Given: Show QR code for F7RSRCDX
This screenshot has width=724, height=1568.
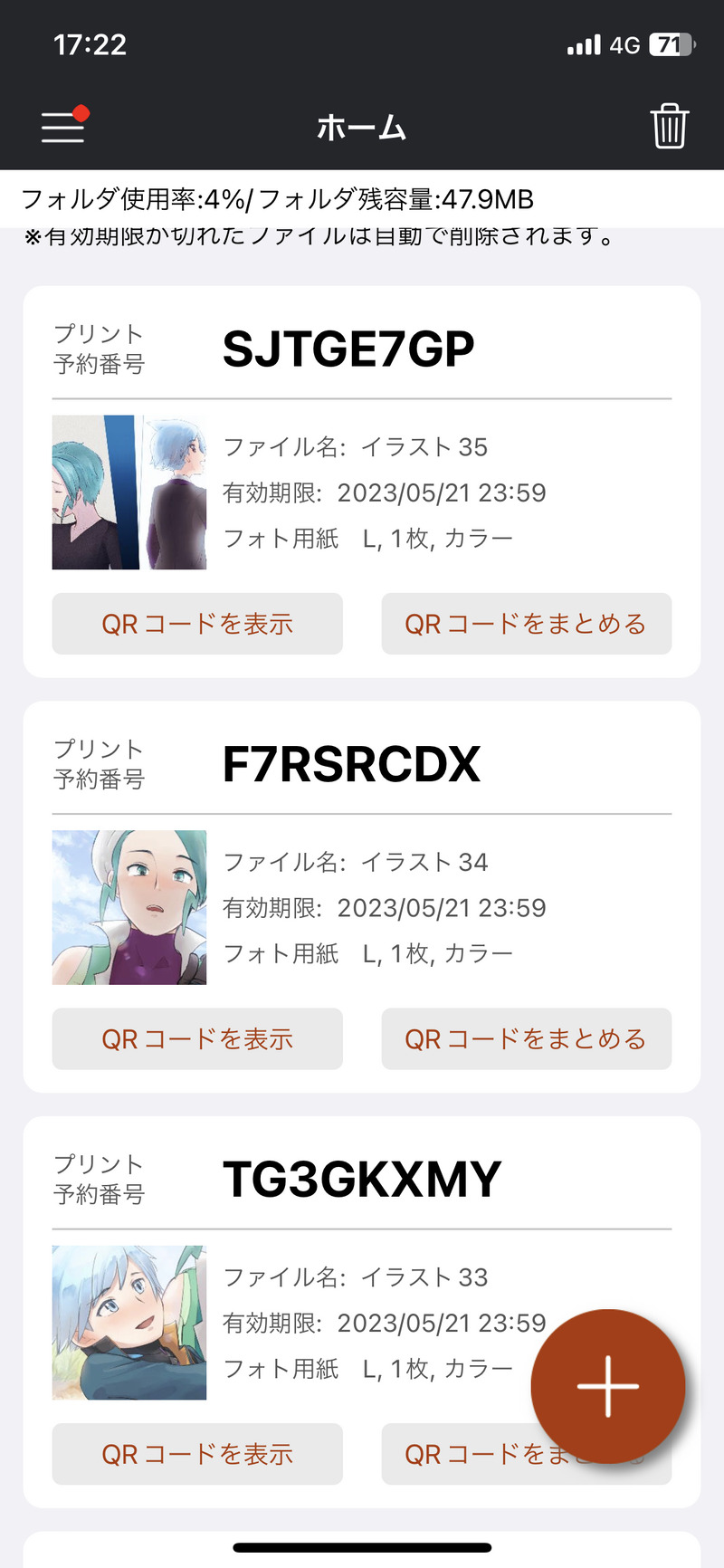Looking at the screenshot, I should point(197,1038).
